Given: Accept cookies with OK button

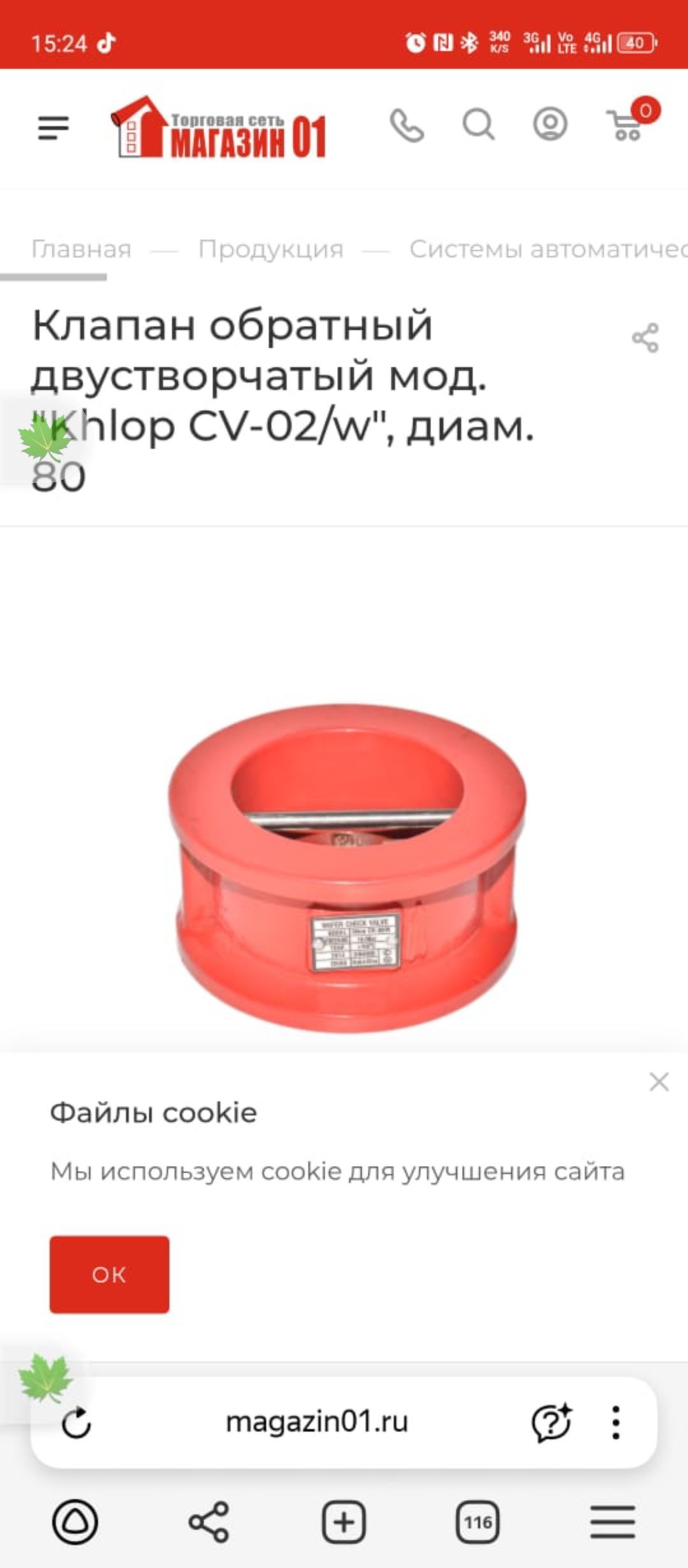Looking at the screenshot, I should (x=110, y=1274).
